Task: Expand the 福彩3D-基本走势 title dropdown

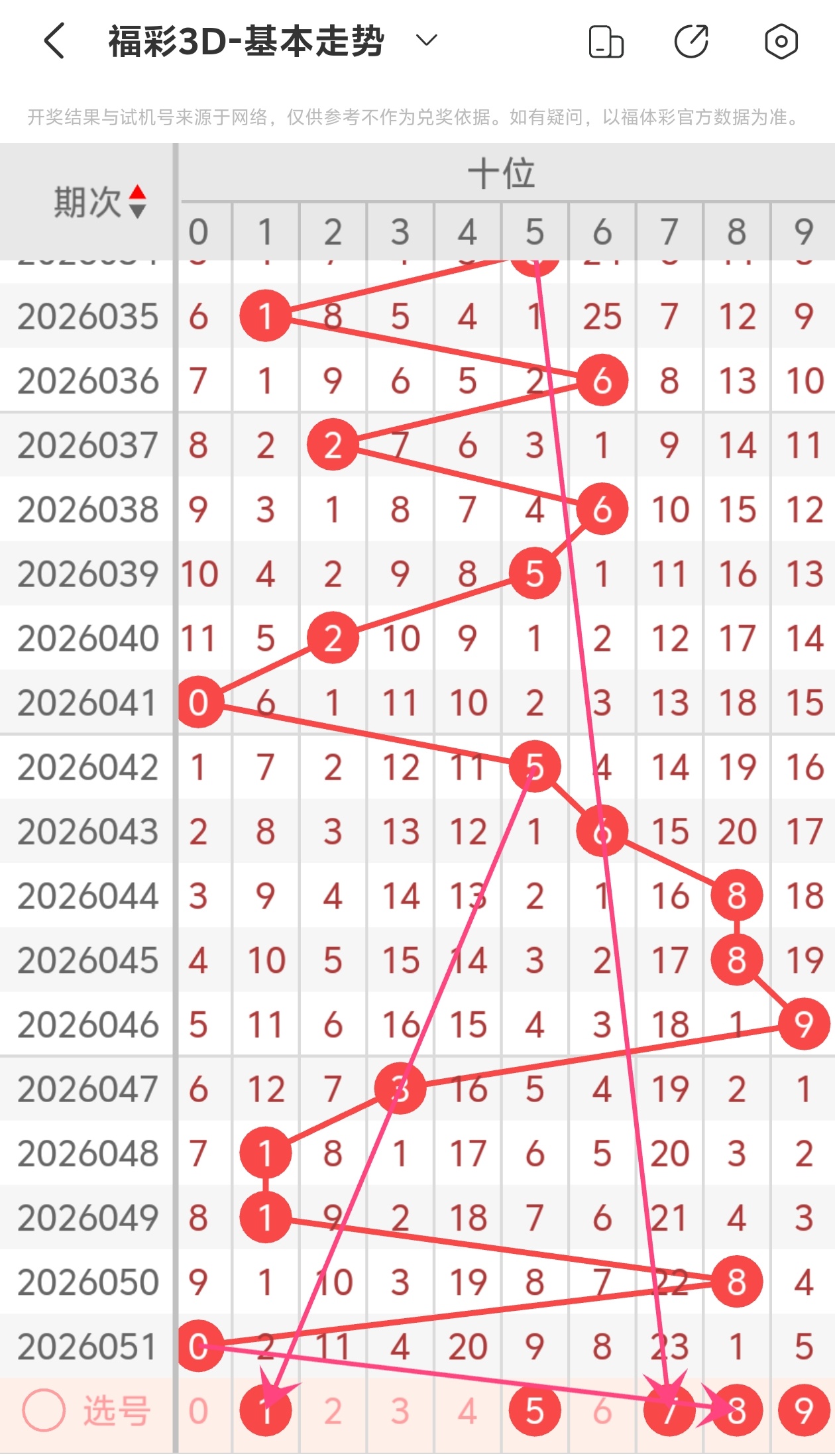Action: 426,41
